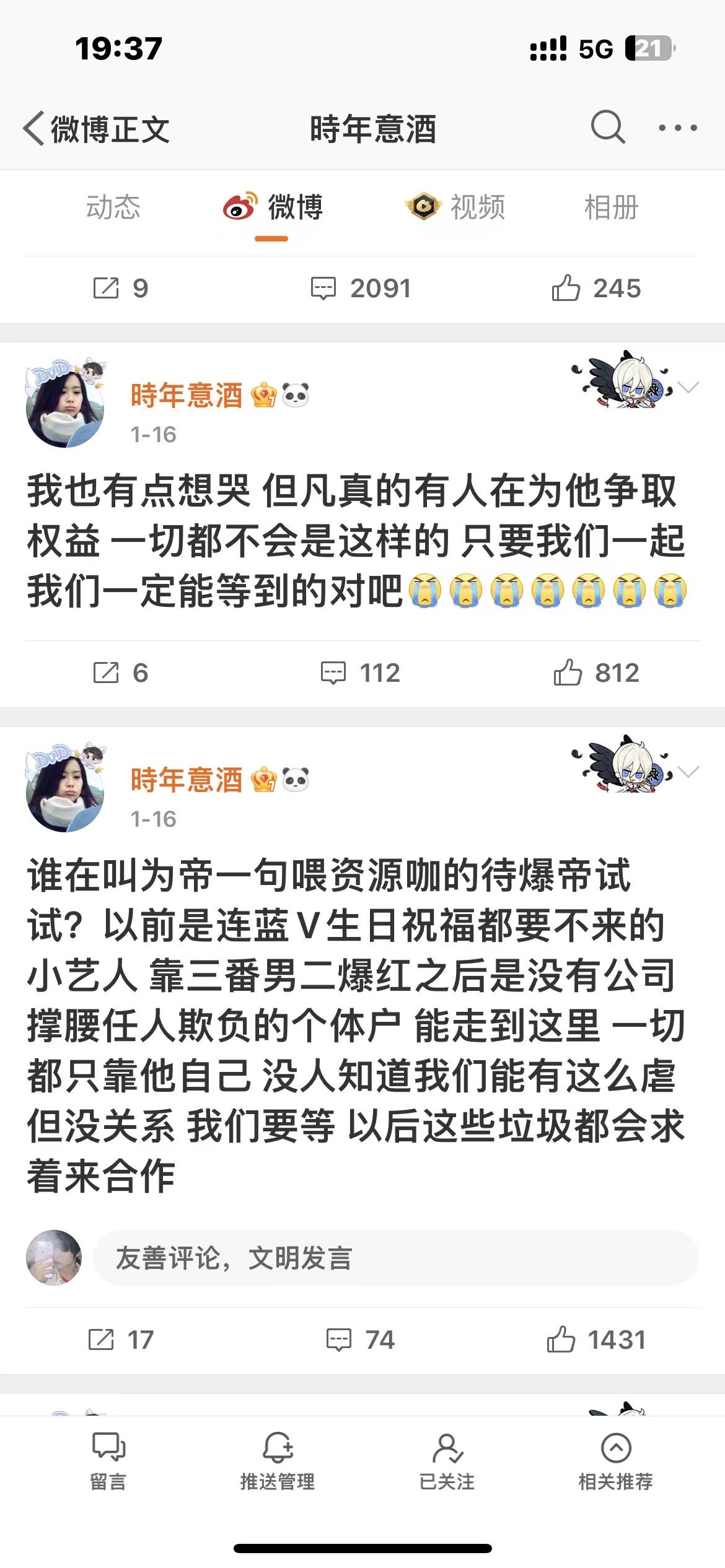Tap the 友善评论，文明发言 comment field
Image resolution: width=725 pixels, height=1568 pixels.
coord(395,1258)
